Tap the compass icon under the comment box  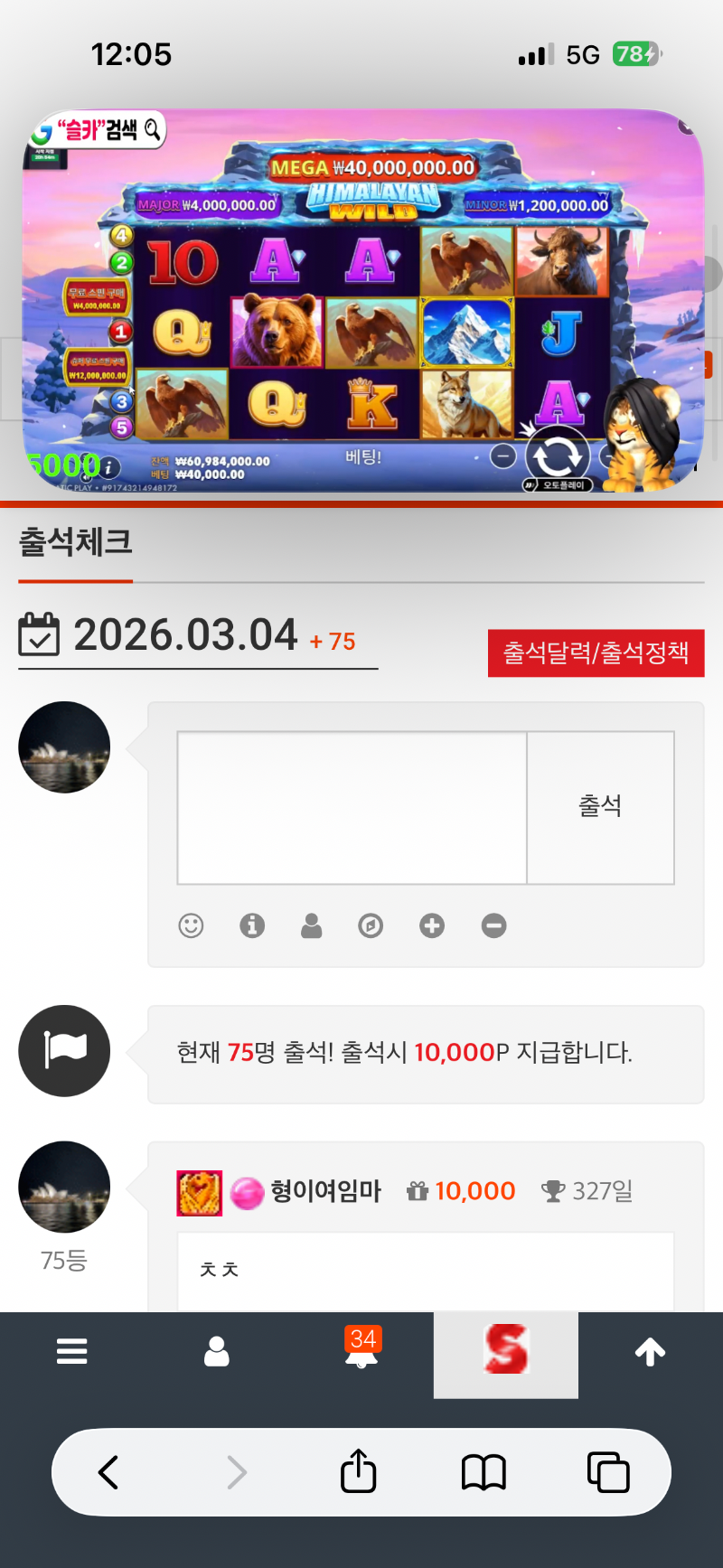[371, 925]
